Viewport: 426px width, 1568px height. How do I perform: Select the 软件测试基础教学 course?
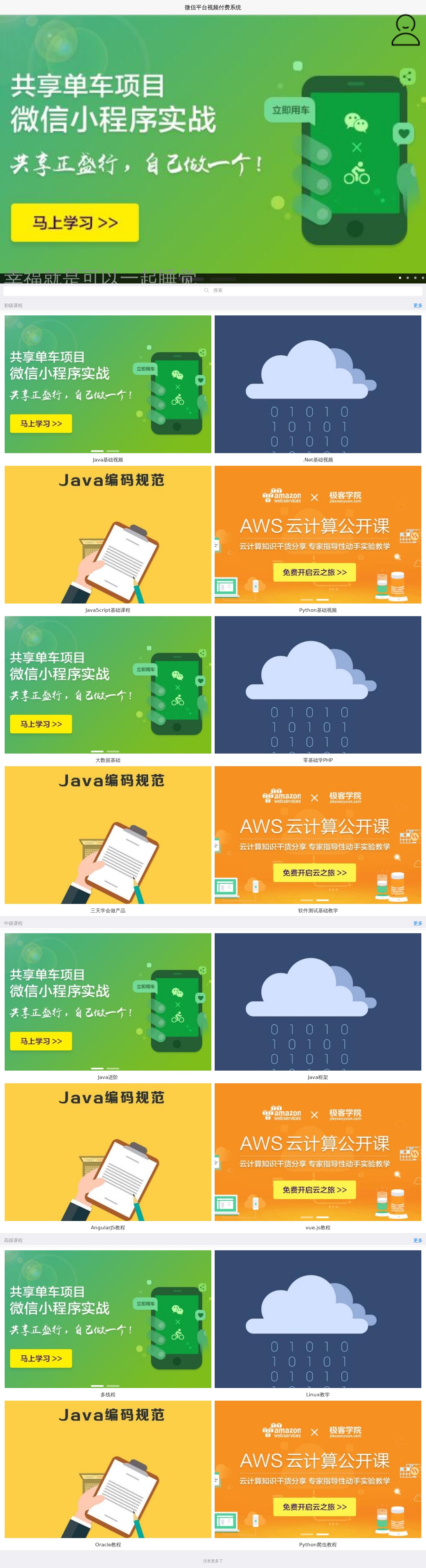318,835
